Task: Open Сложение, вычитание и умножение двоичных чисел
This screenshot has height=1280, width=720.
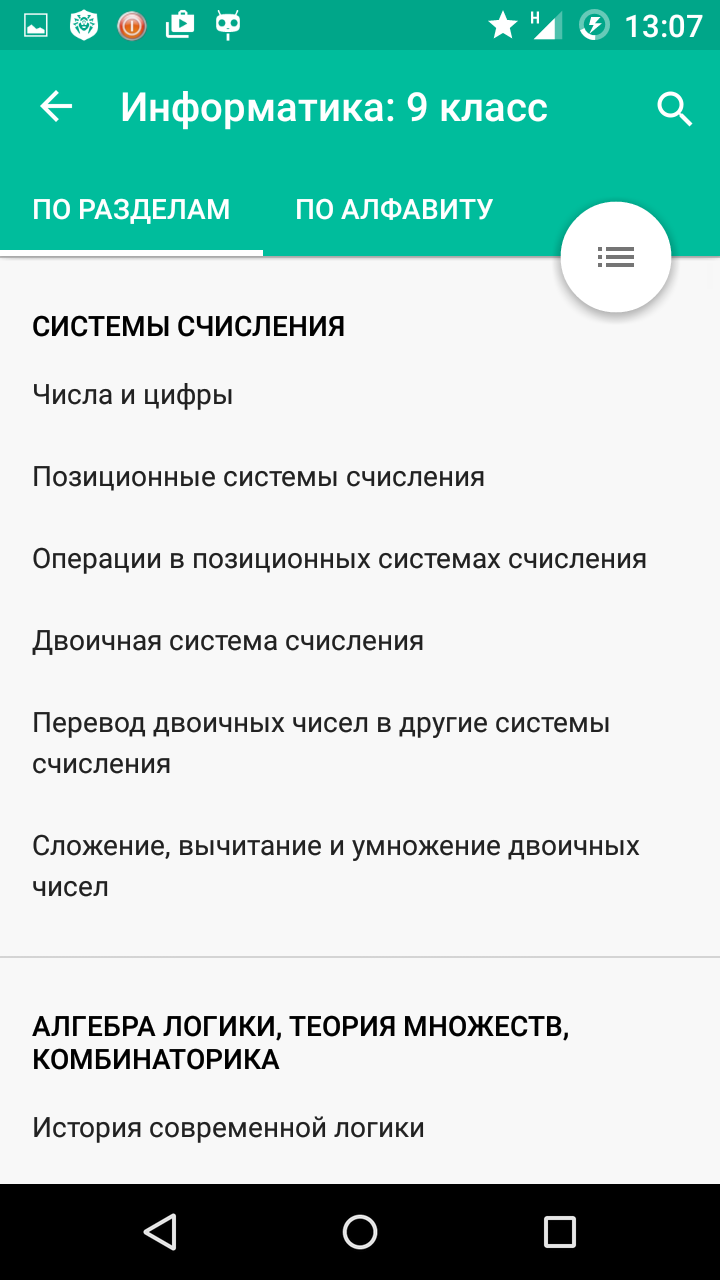Action: 360,866
